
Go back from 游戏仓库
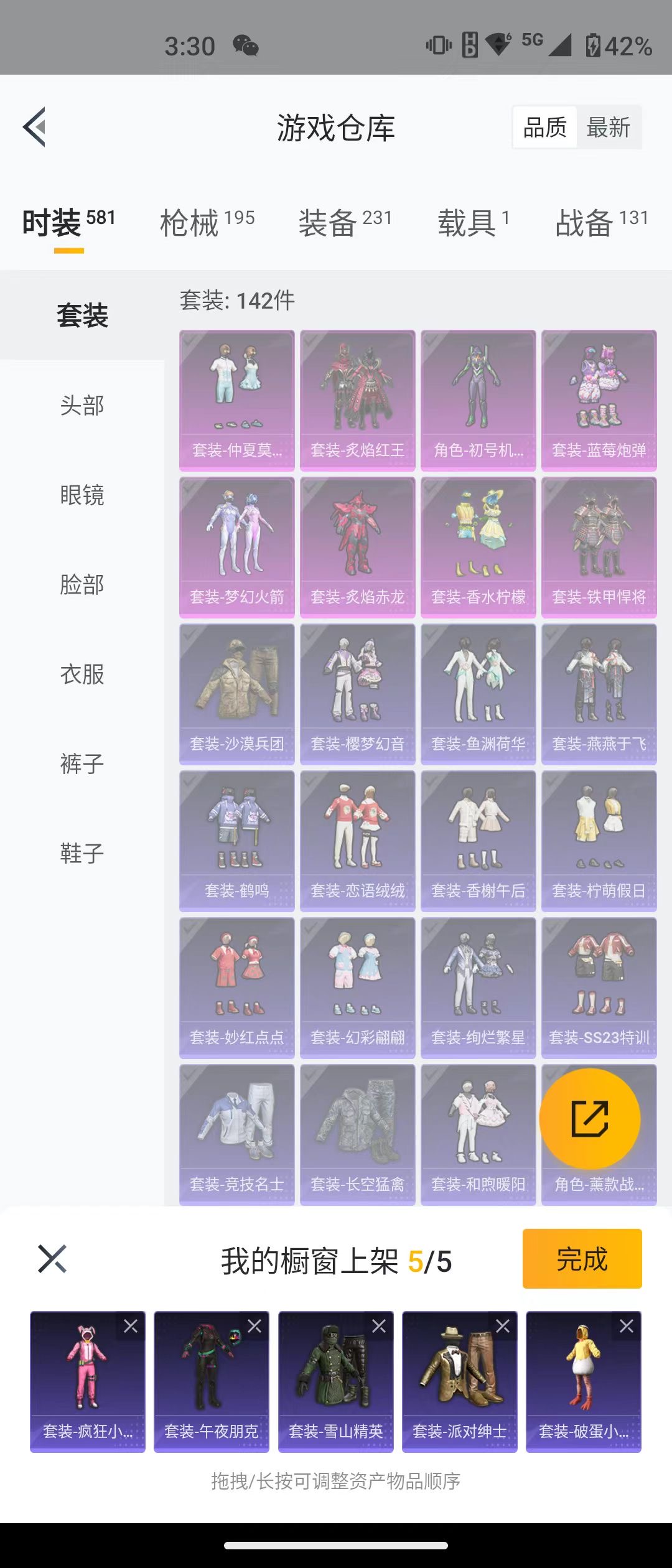[x=35, y=127]
